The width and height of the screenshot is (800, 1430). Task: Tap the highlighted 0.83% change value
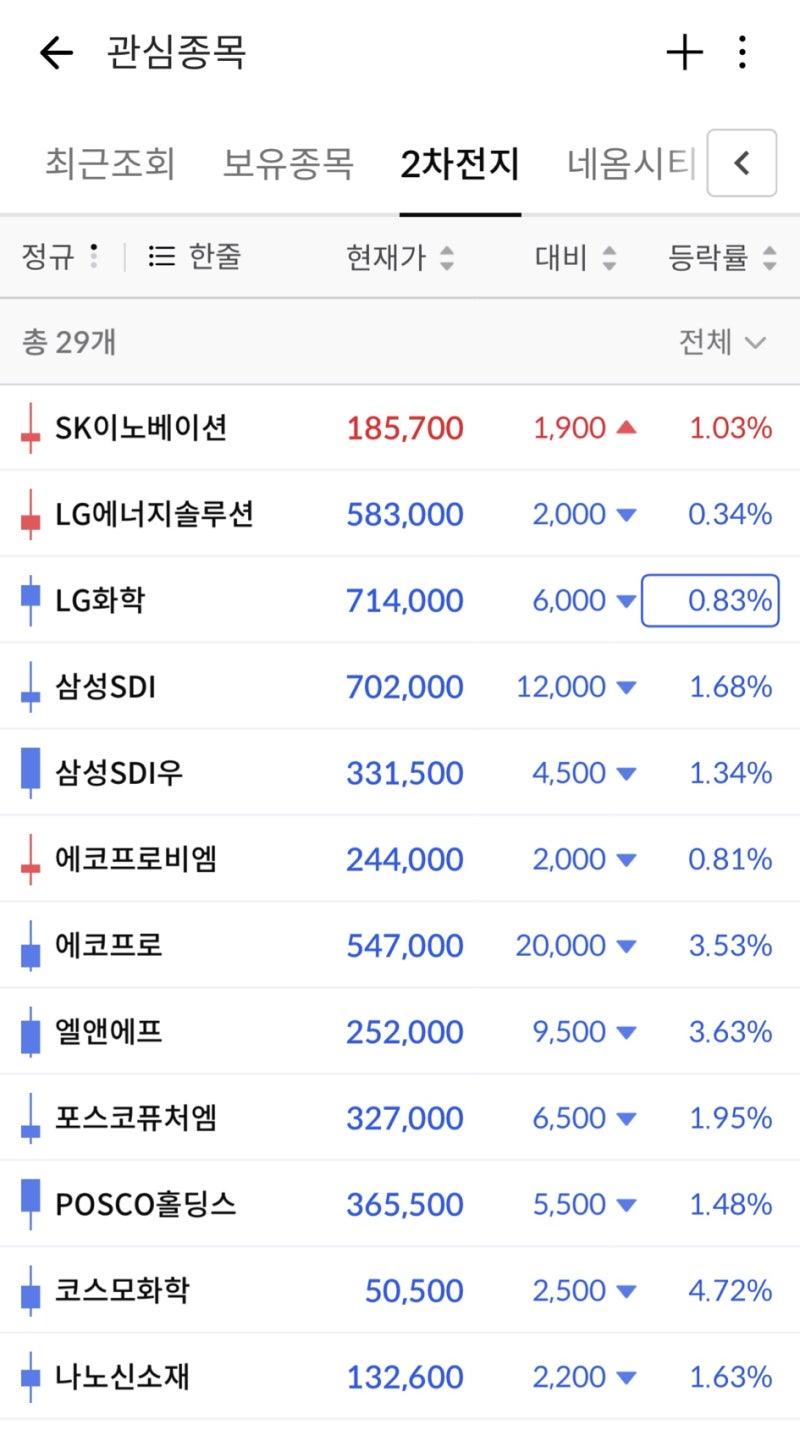710,600
